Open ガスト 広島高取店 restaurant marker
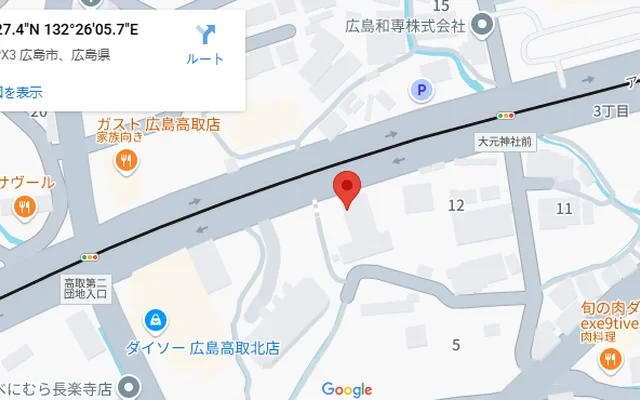The height and width of the screenshot is (400, 640). tap(126, 161)
